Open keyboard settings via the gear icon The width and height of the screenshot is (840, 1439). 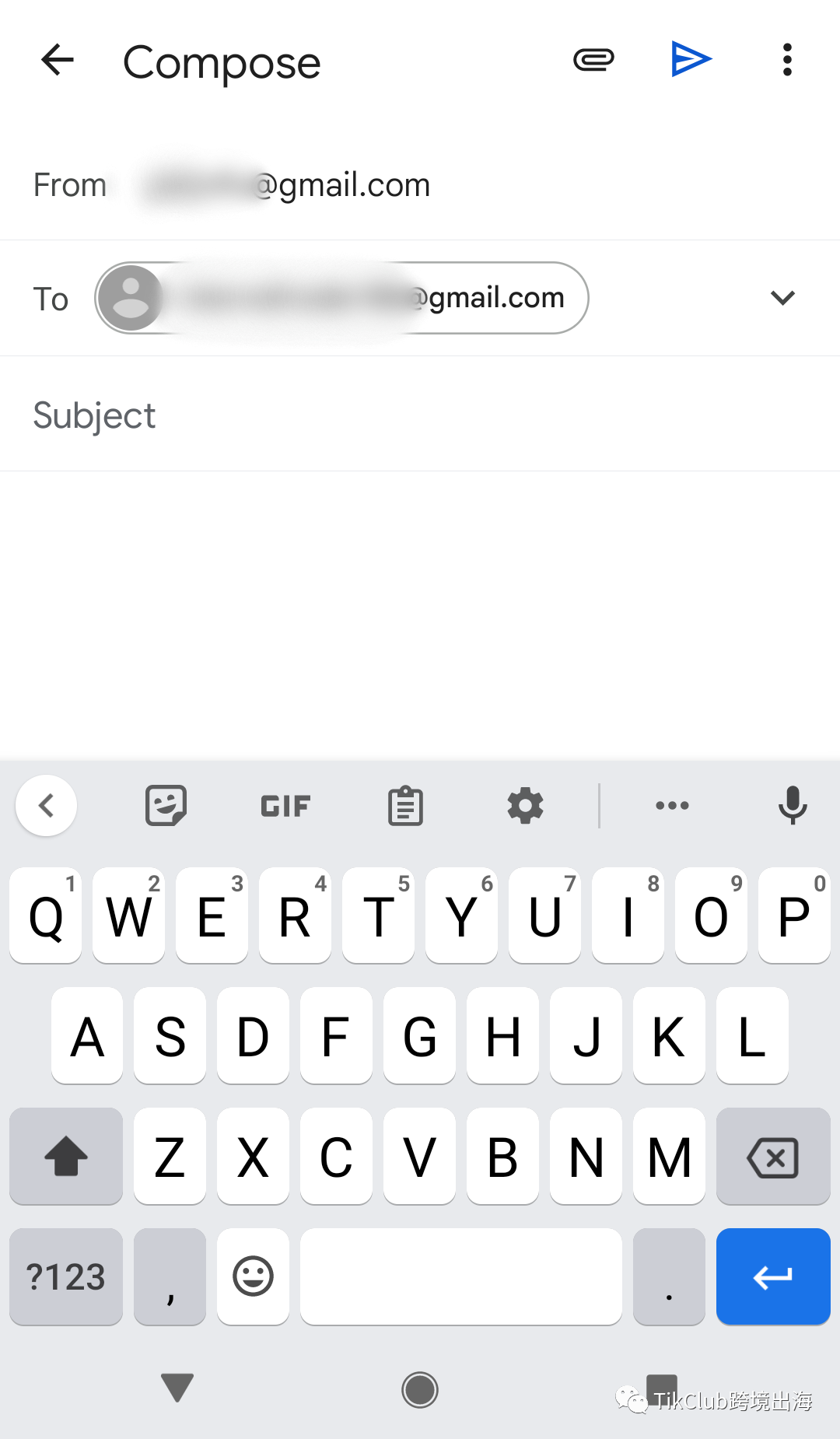tap(525, 806)
